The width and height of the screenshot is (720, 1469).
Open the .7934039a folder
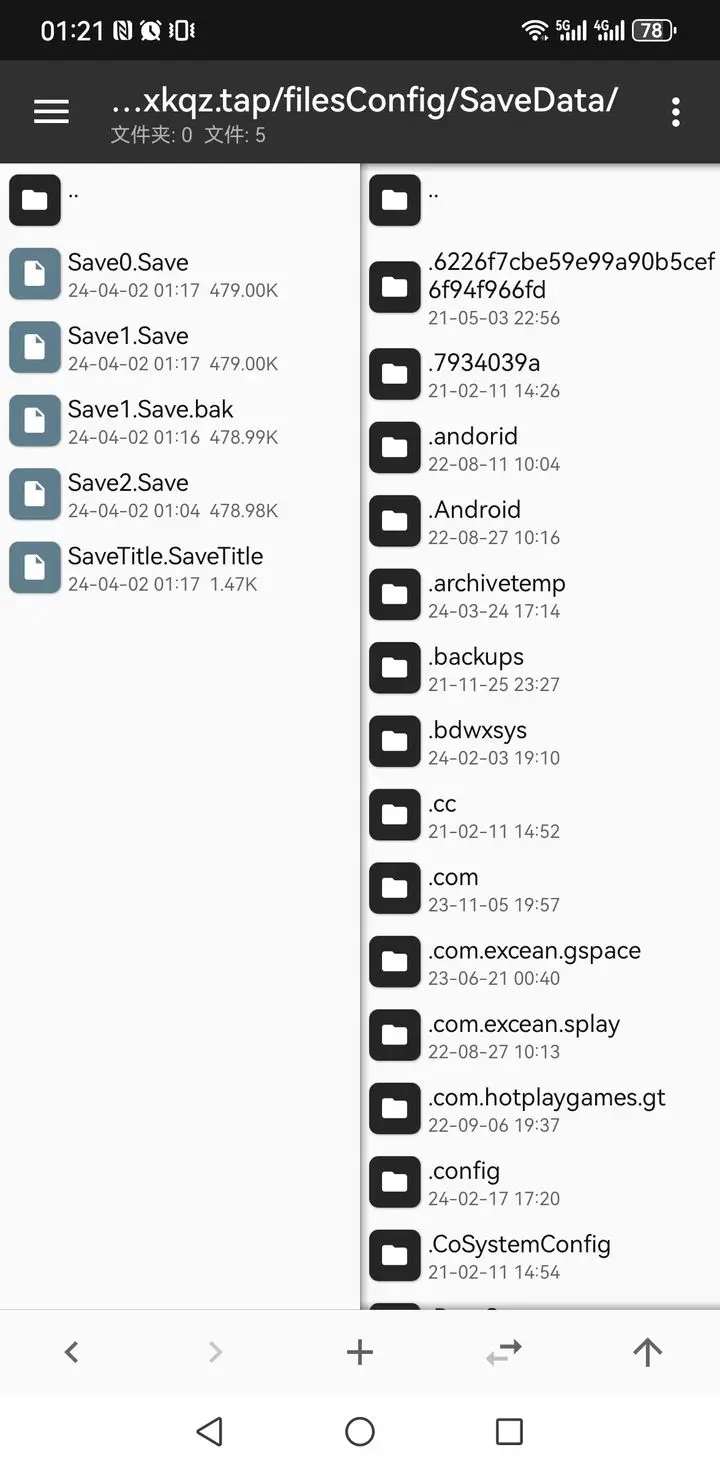click(484, 374)
